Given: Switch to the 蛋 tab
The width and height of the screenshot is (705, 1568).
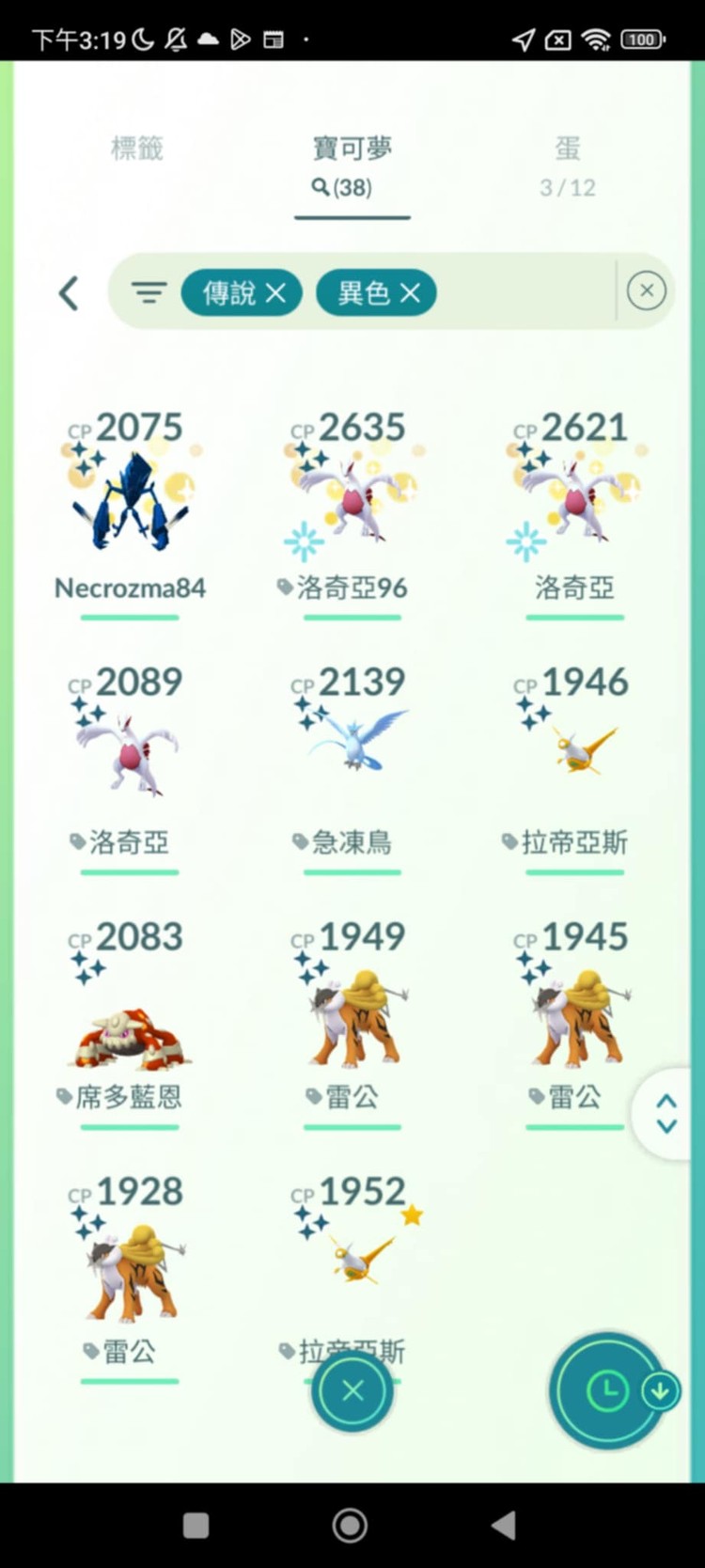Looking at the screenshot, I should click(567, 165).
